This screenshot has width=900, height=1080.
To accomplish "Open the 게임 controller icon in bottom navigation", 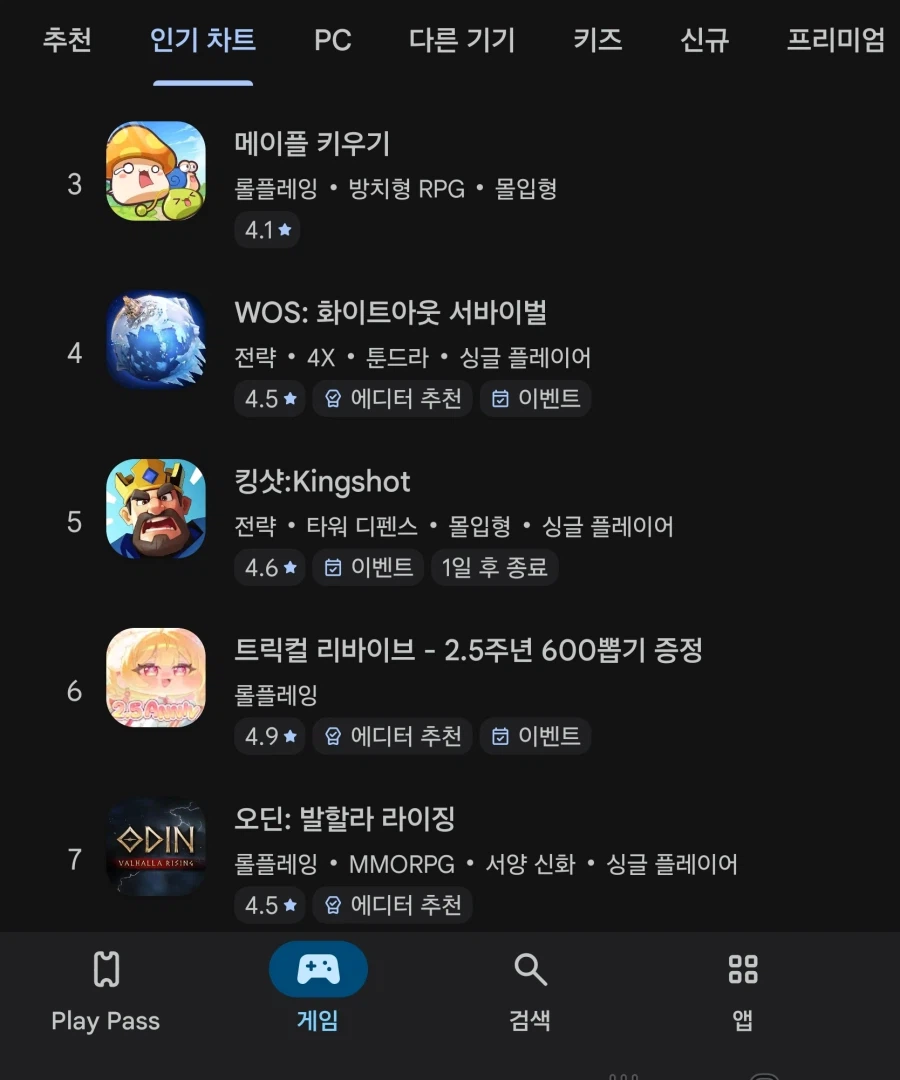I will 320,968.
